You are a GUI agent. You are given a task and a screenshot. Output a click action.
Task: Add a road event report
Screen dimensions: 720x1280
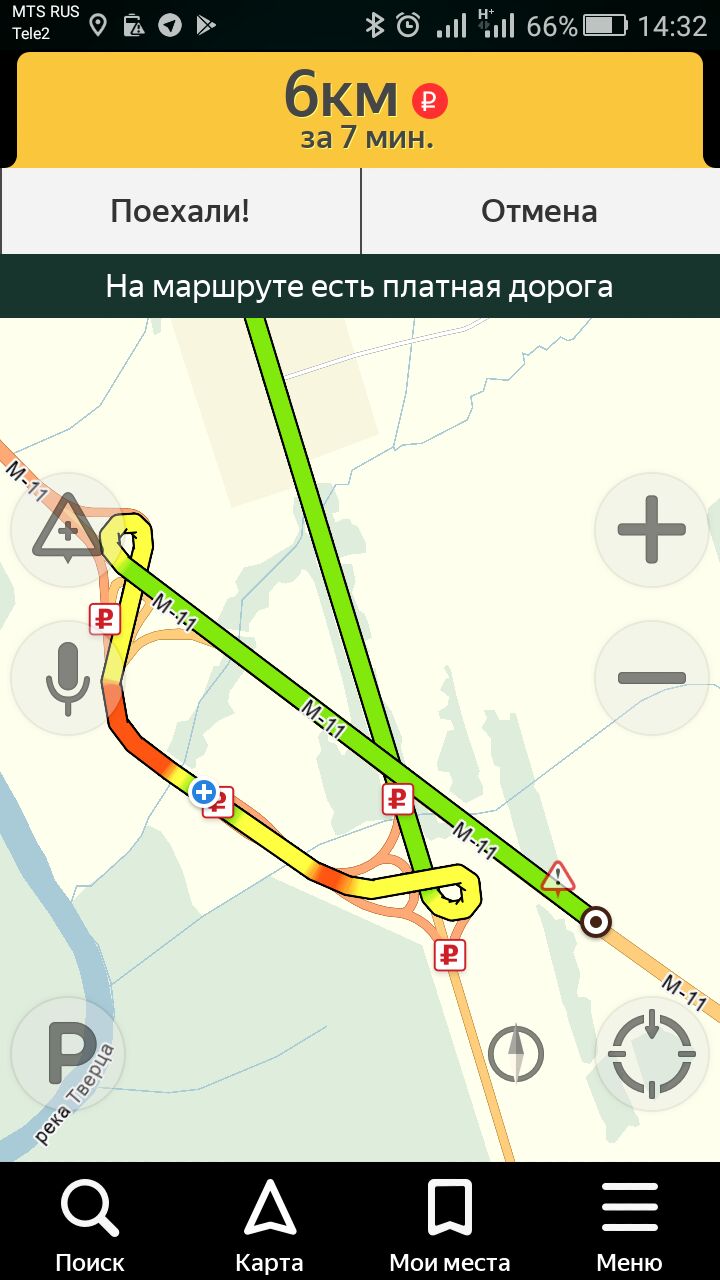(x=67, y=529)
